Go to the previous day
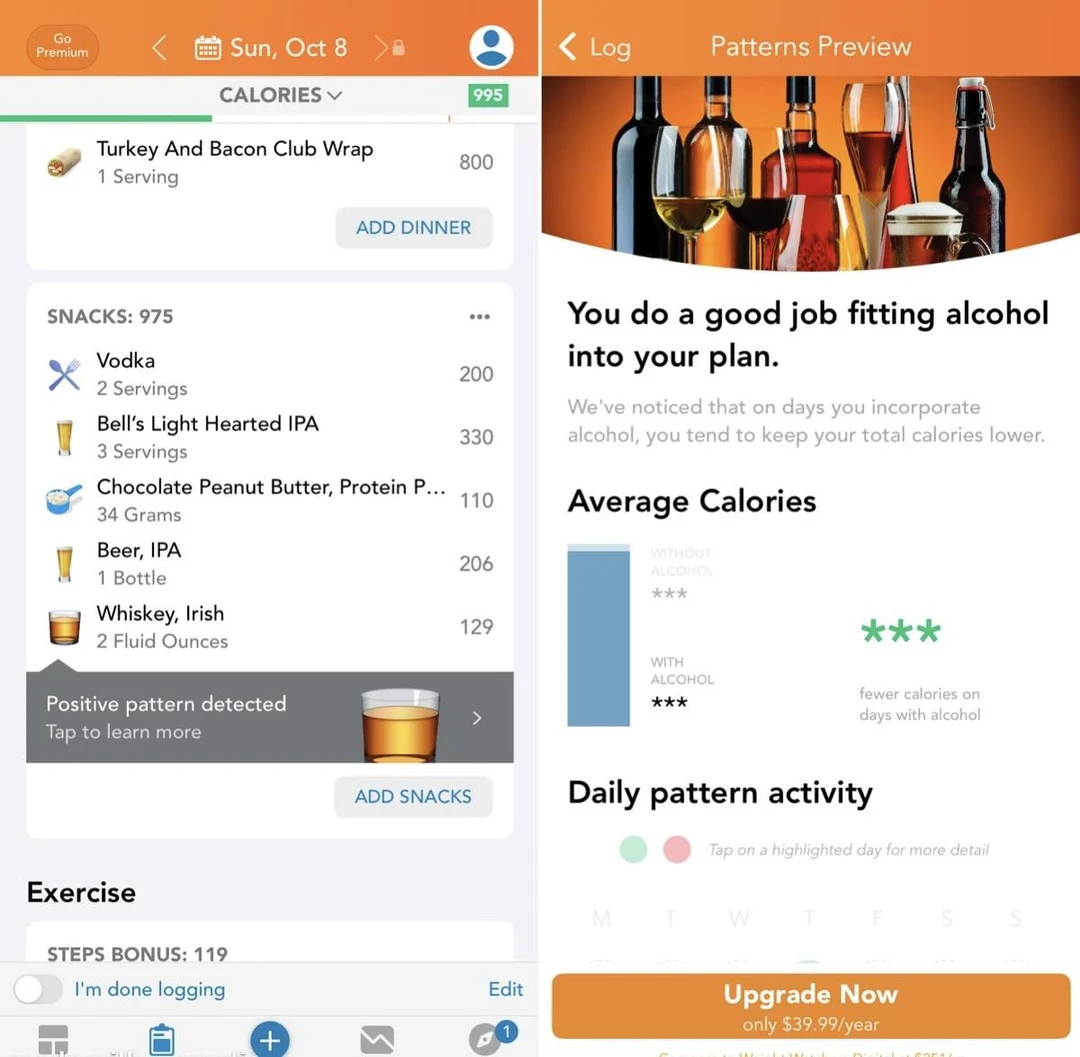 pyautogui.click(x=159, y=47)
